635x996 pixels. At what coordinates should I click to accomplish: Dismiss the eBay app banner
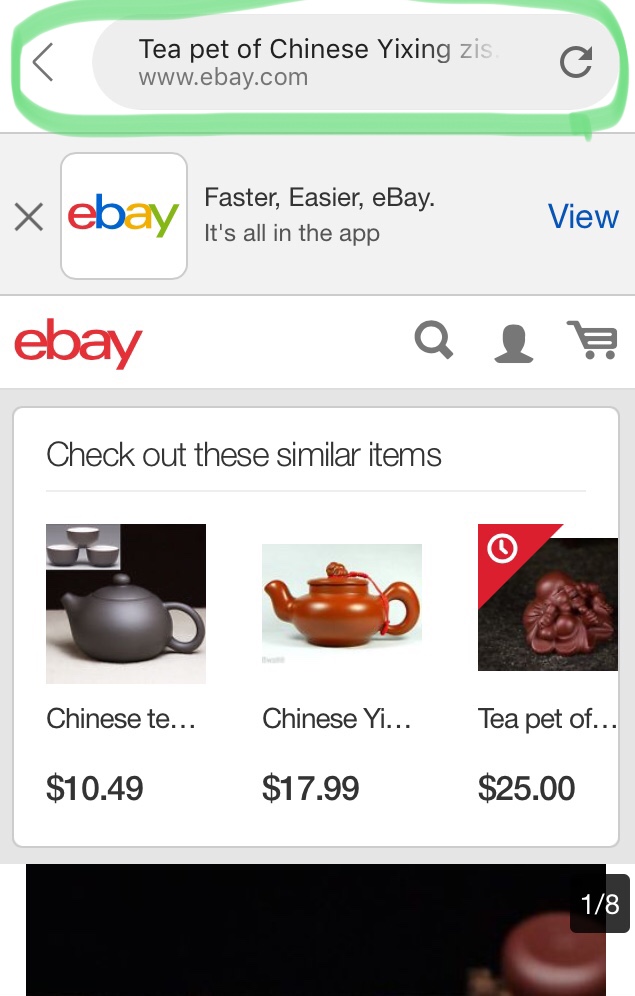point(29,216)
